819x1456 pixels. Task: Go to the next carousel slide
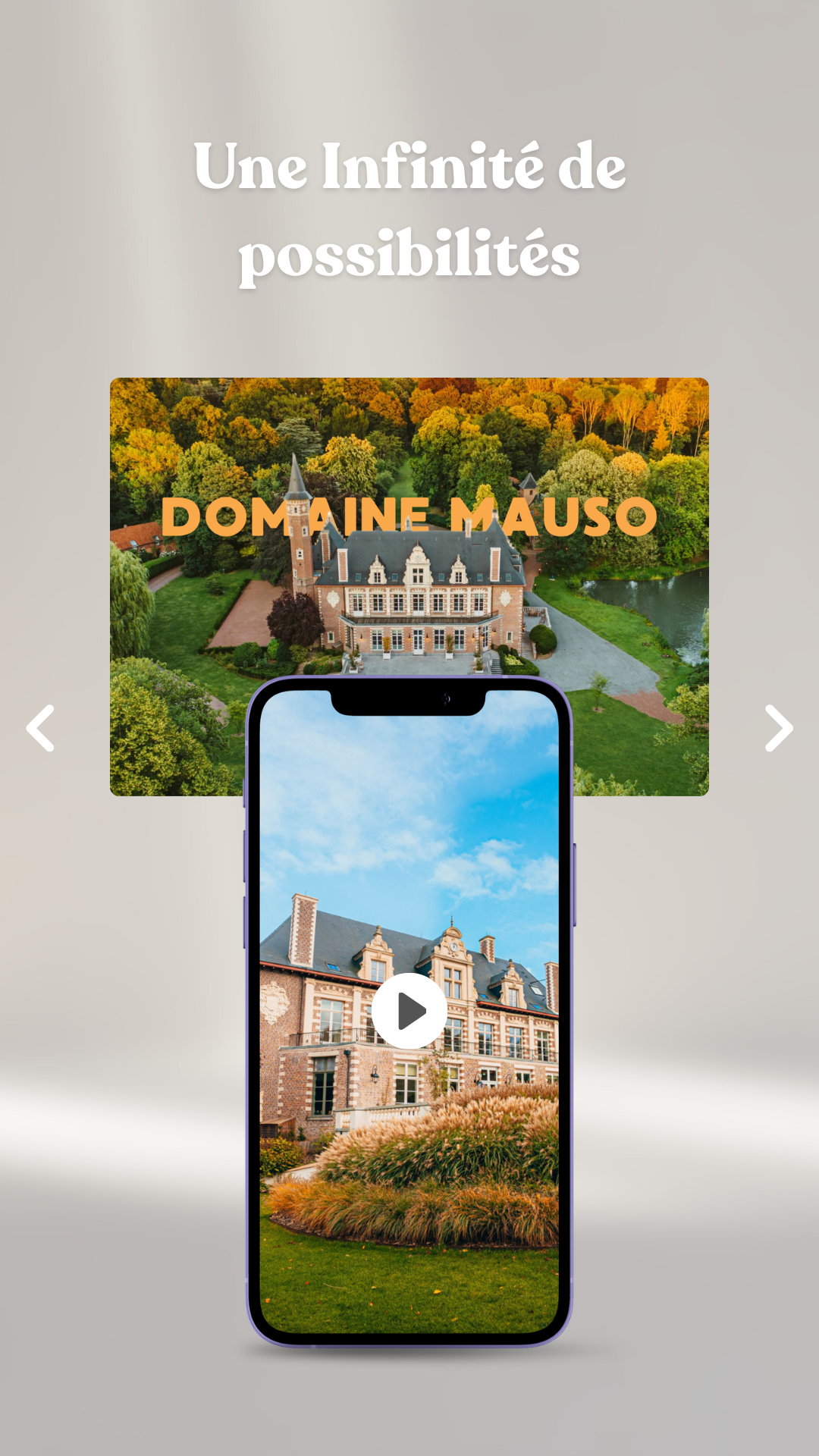[778, 728]
